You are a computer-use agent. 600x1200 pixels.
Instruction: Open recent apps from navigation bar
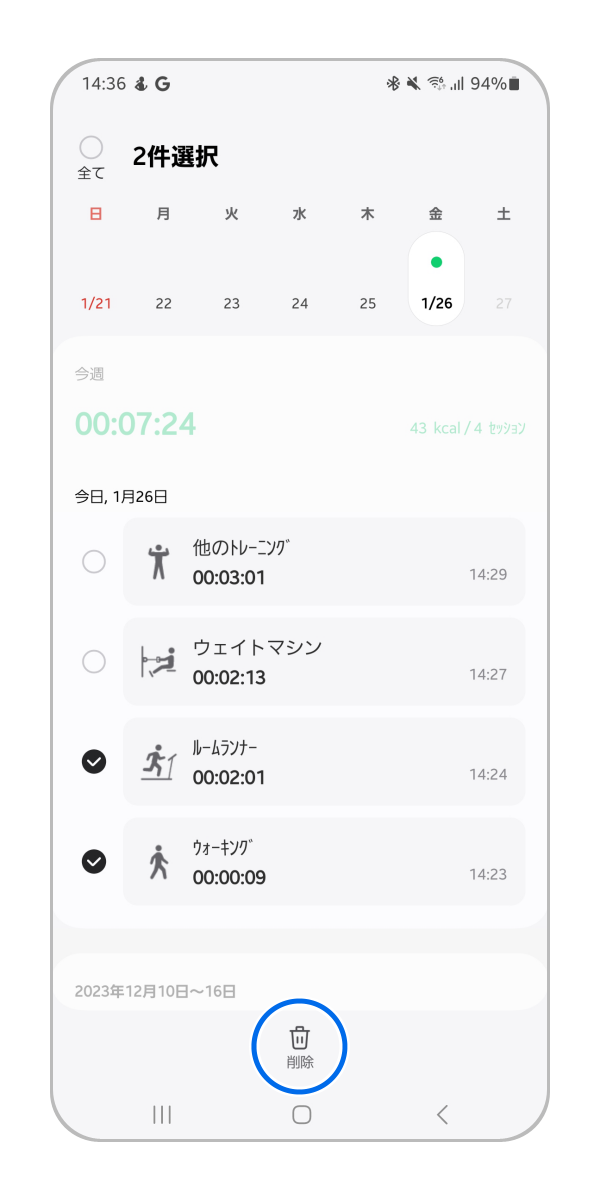coord(162,1114)
